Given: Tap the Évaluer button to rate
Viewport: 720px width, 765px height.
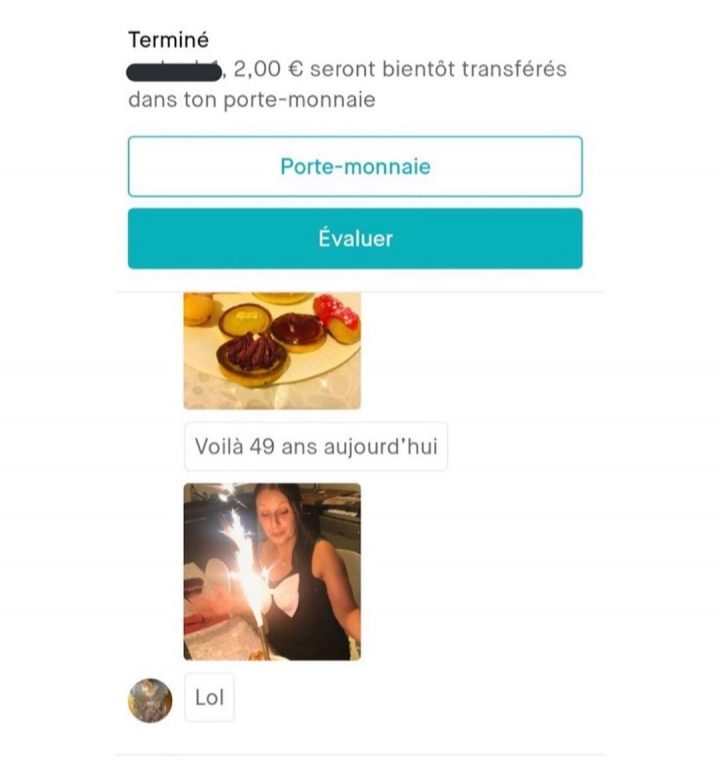Looking at the screenshot, I should tap(355, 239).
